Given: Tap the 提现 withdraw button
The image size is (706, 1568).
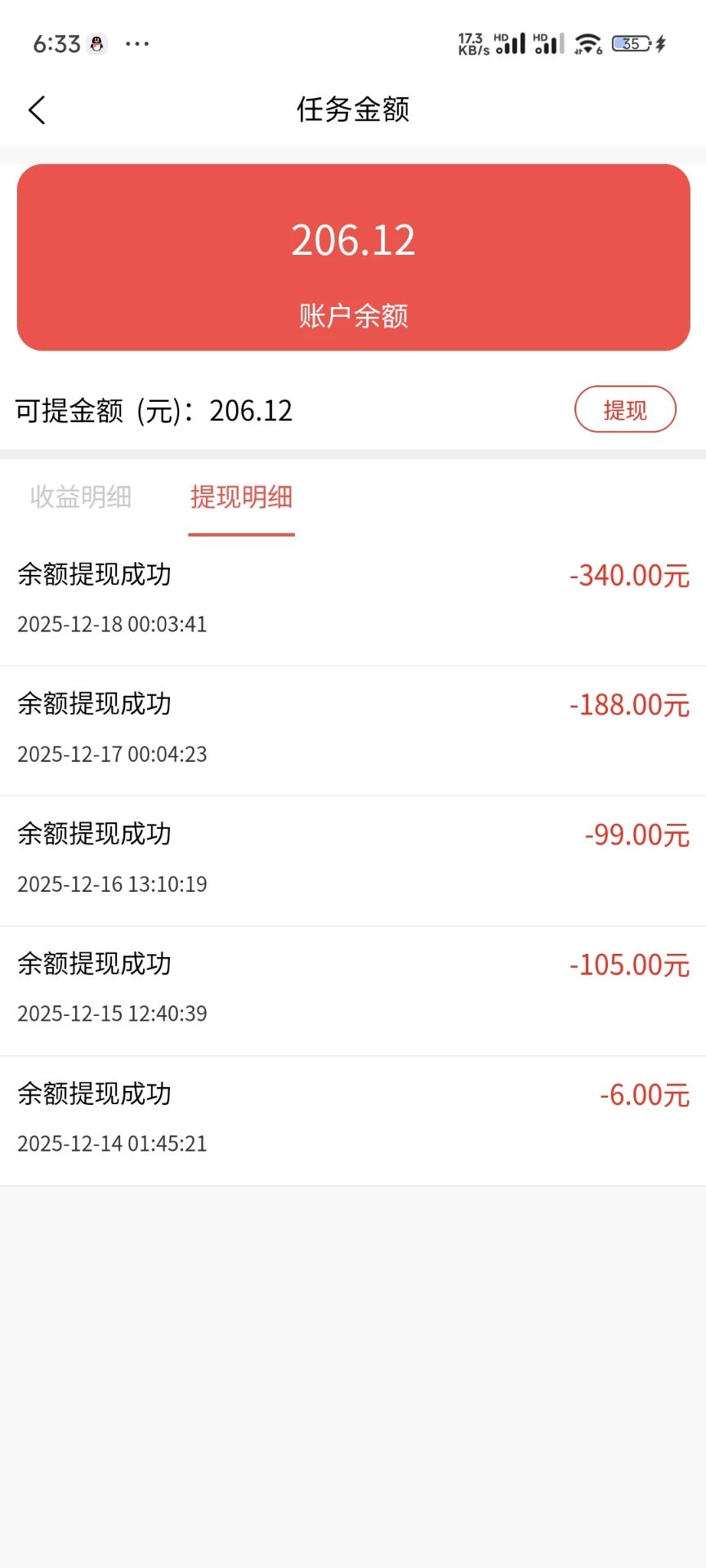Looking at the screenshot, I should point(625,409).
